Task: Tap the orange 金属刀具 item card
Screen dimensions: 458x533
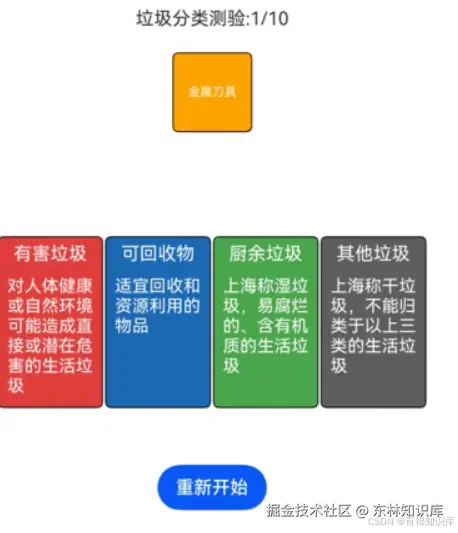Action: pos(212,92)
